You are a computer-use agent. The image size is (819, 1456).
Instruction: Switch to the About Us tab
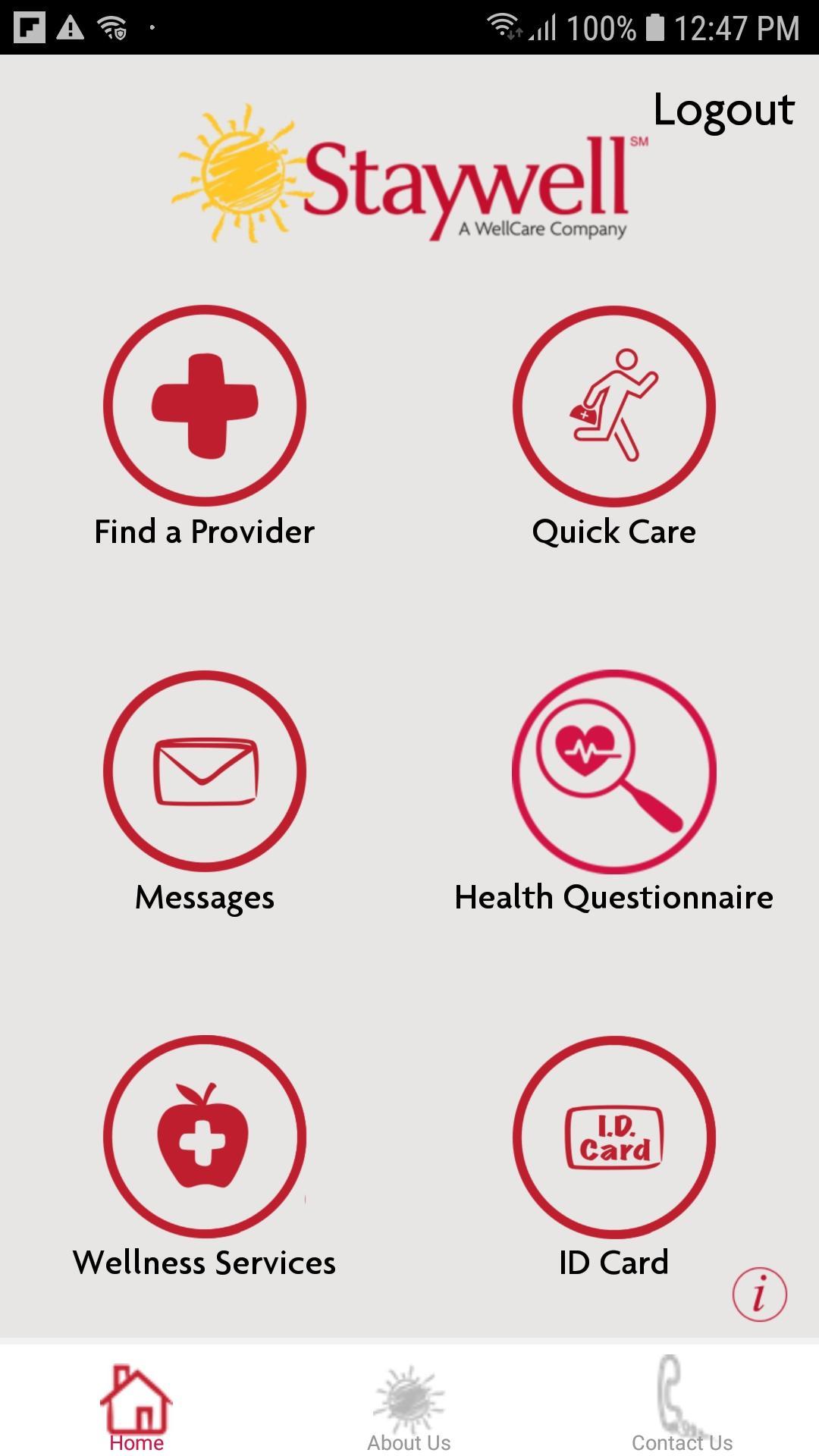[x=409, y=1407]
